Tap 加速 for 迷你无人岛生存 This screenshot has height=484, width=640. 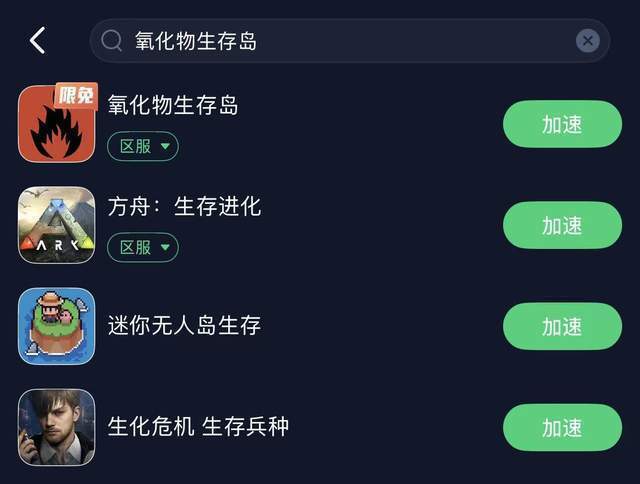[x=562, y=326]
